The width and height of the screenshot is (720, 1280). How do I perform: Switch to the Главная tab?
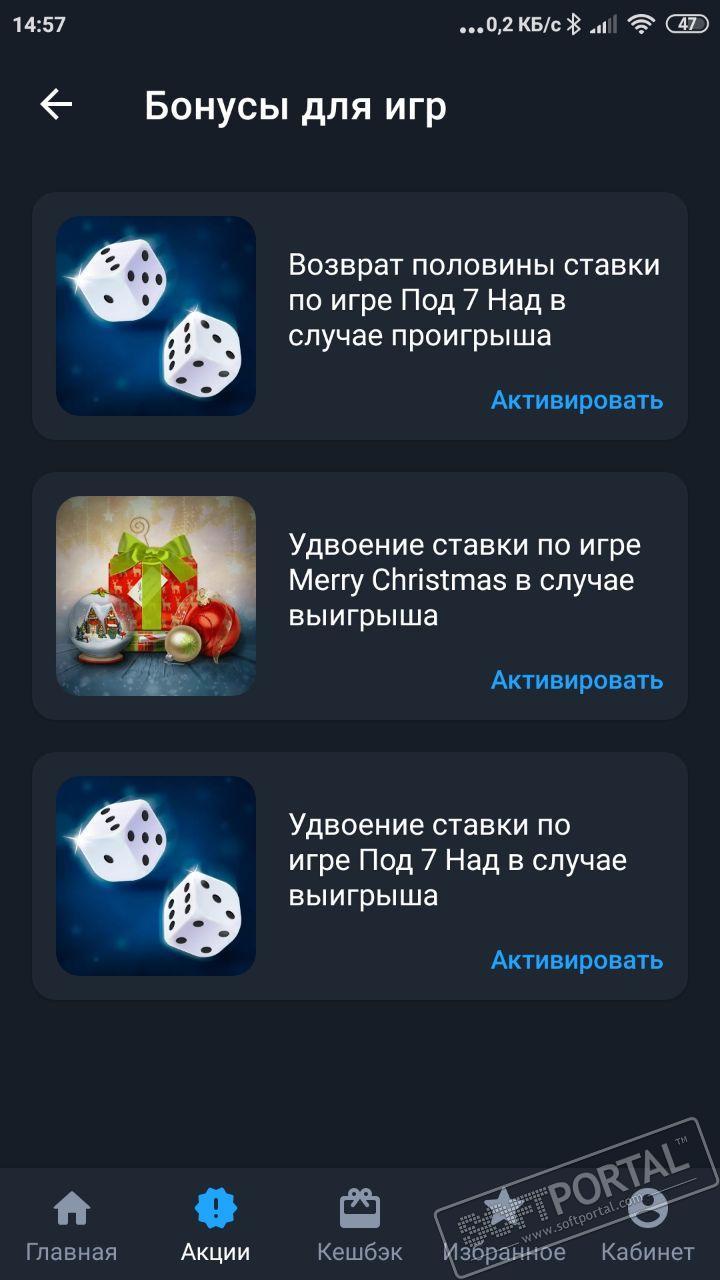click(x=71, y=1226)
